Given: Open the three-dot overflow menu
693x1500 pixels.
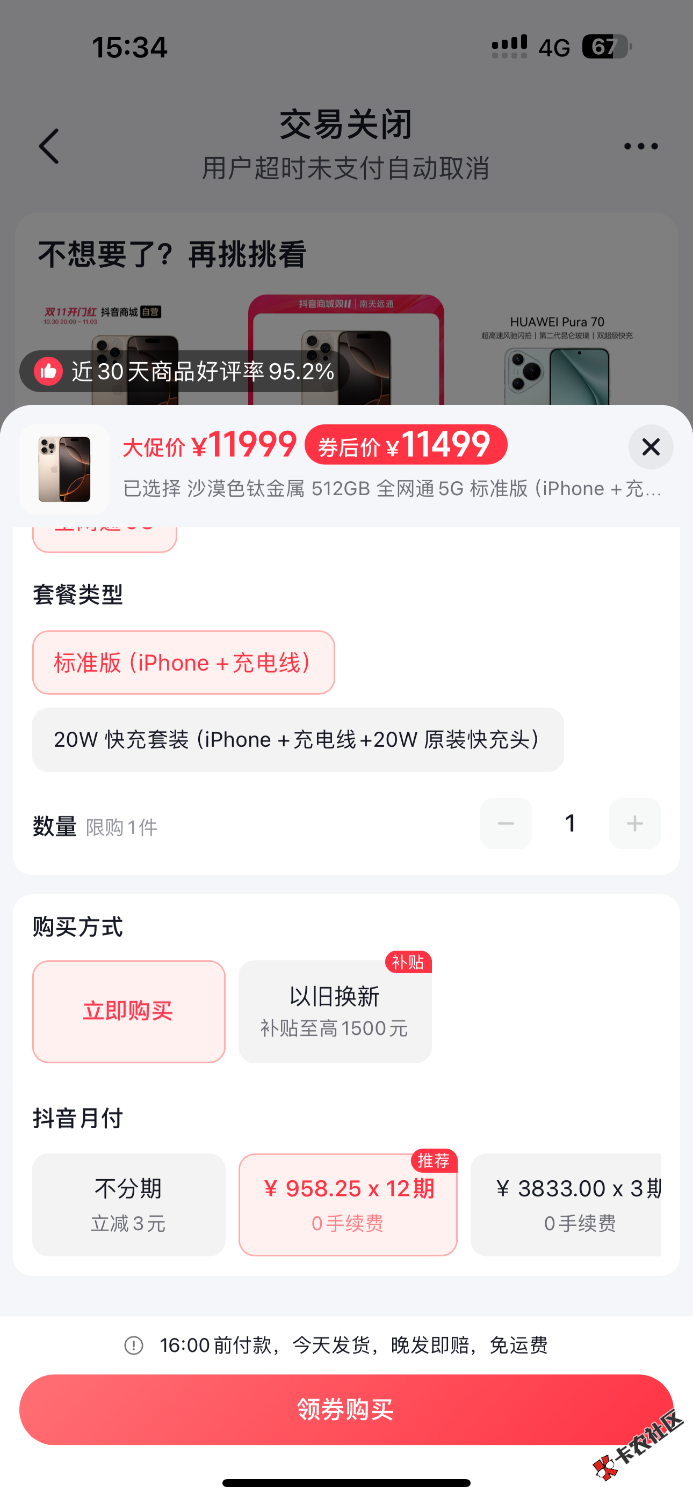Looking at the screenshot, I should coord(641,146).
